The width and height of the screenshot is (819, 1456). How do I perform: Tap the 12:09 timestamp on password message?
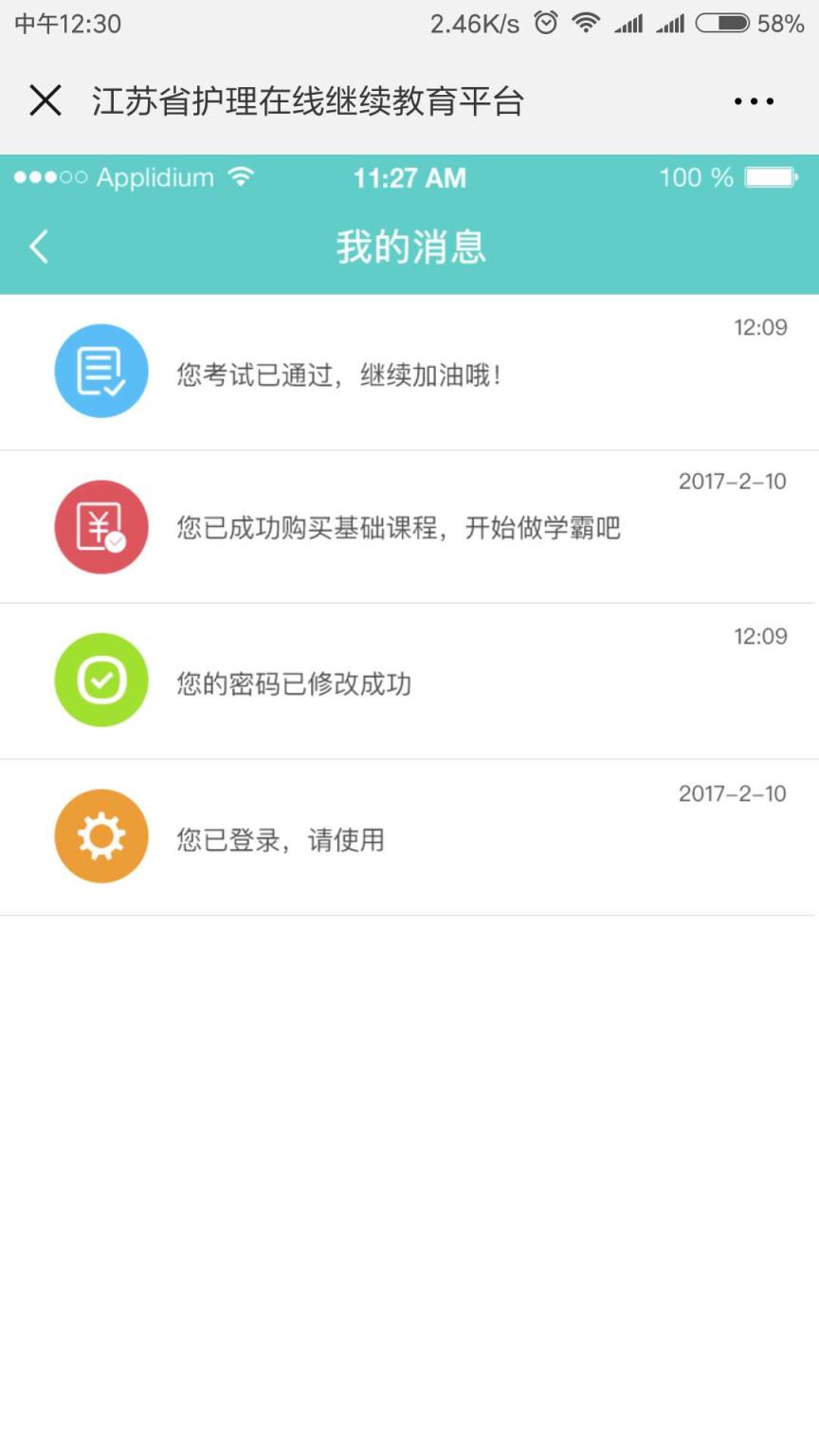[x=757, y=636]
